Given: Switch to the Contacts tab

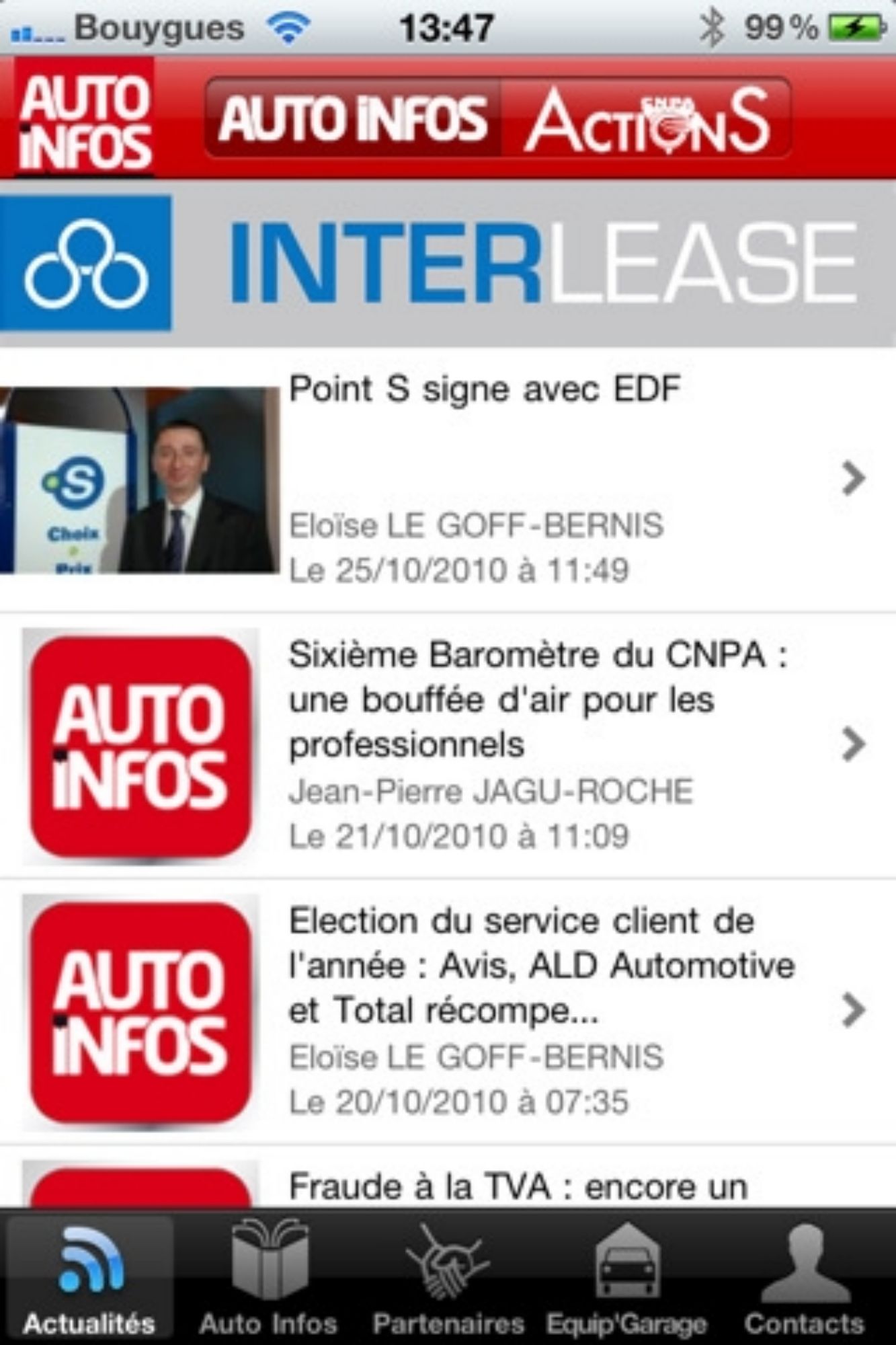Looking at the screenshot, I should (804, 1278).
